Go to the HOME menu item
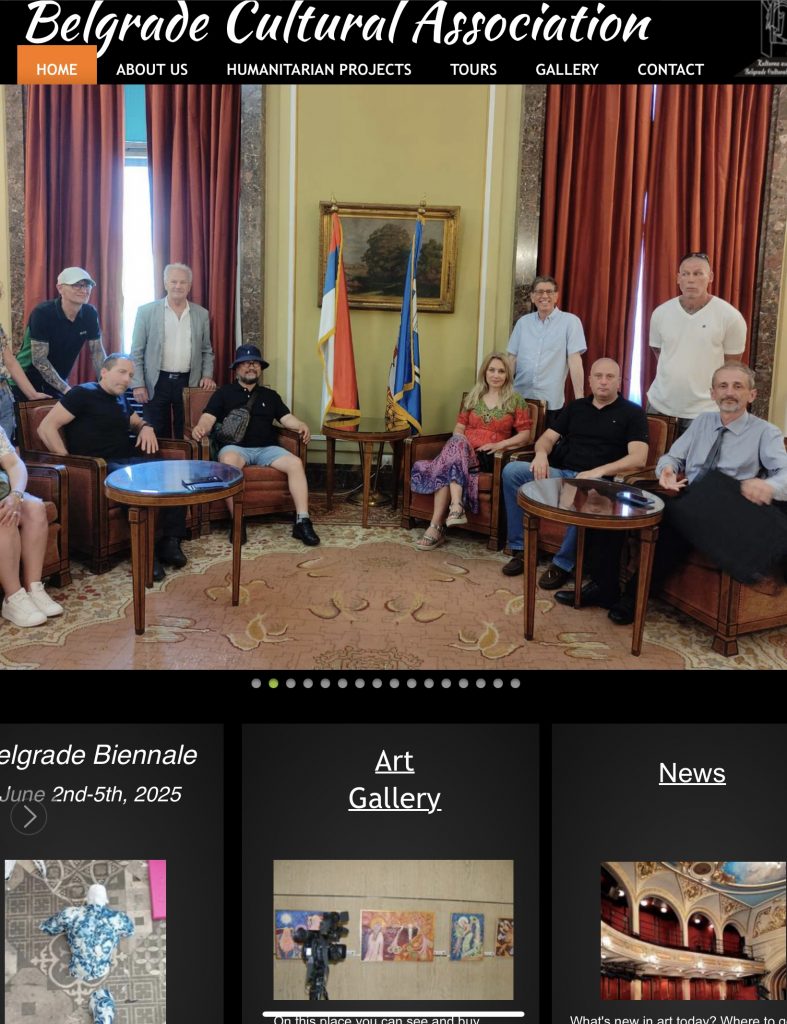 [57, 69]
